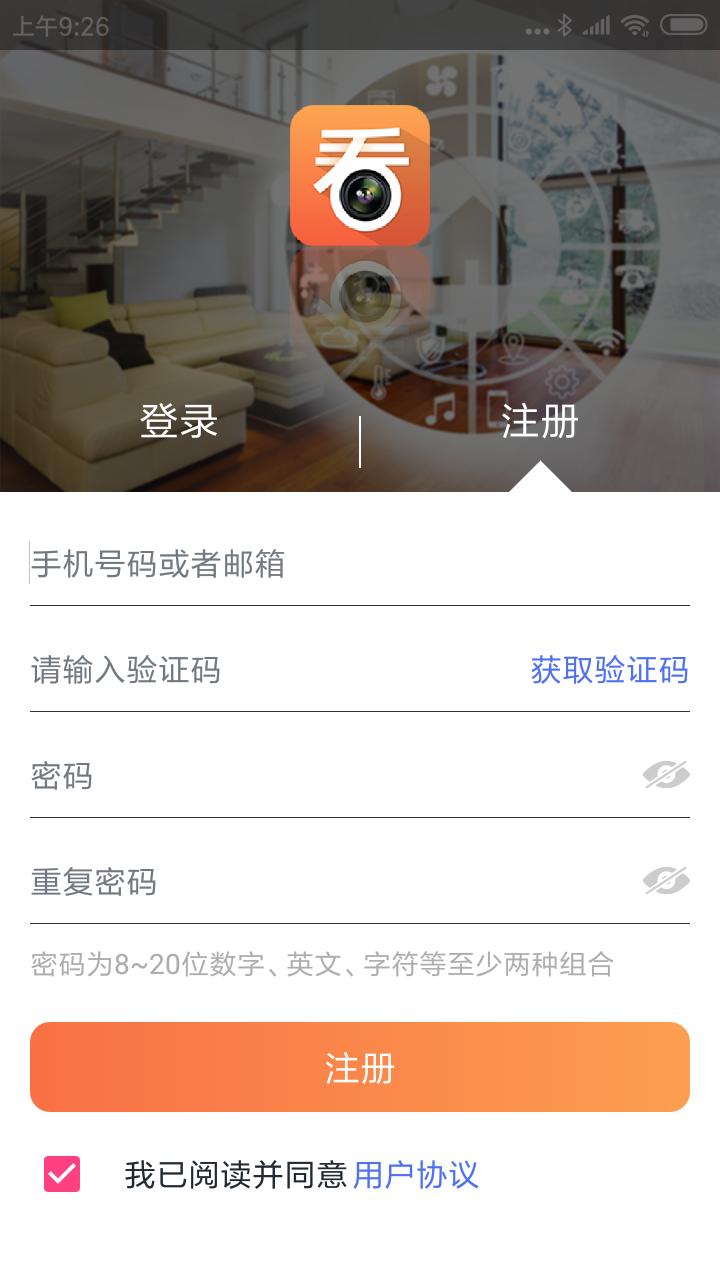
Task: Click the telephone icon in the background circle
Action: coord(630,280)
